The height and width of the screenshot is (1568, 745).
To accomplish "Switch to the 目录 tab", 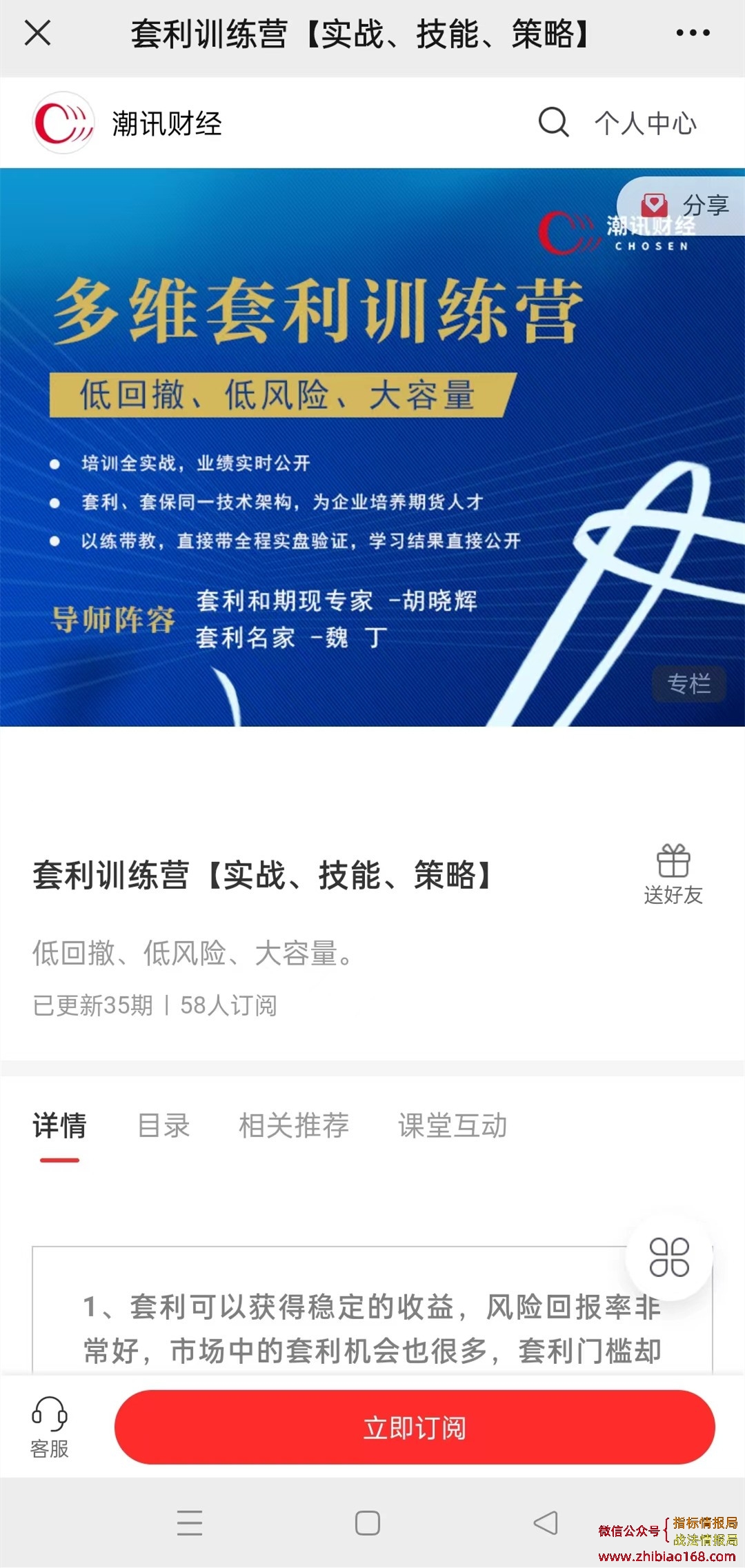I will tap(163, 1125).
